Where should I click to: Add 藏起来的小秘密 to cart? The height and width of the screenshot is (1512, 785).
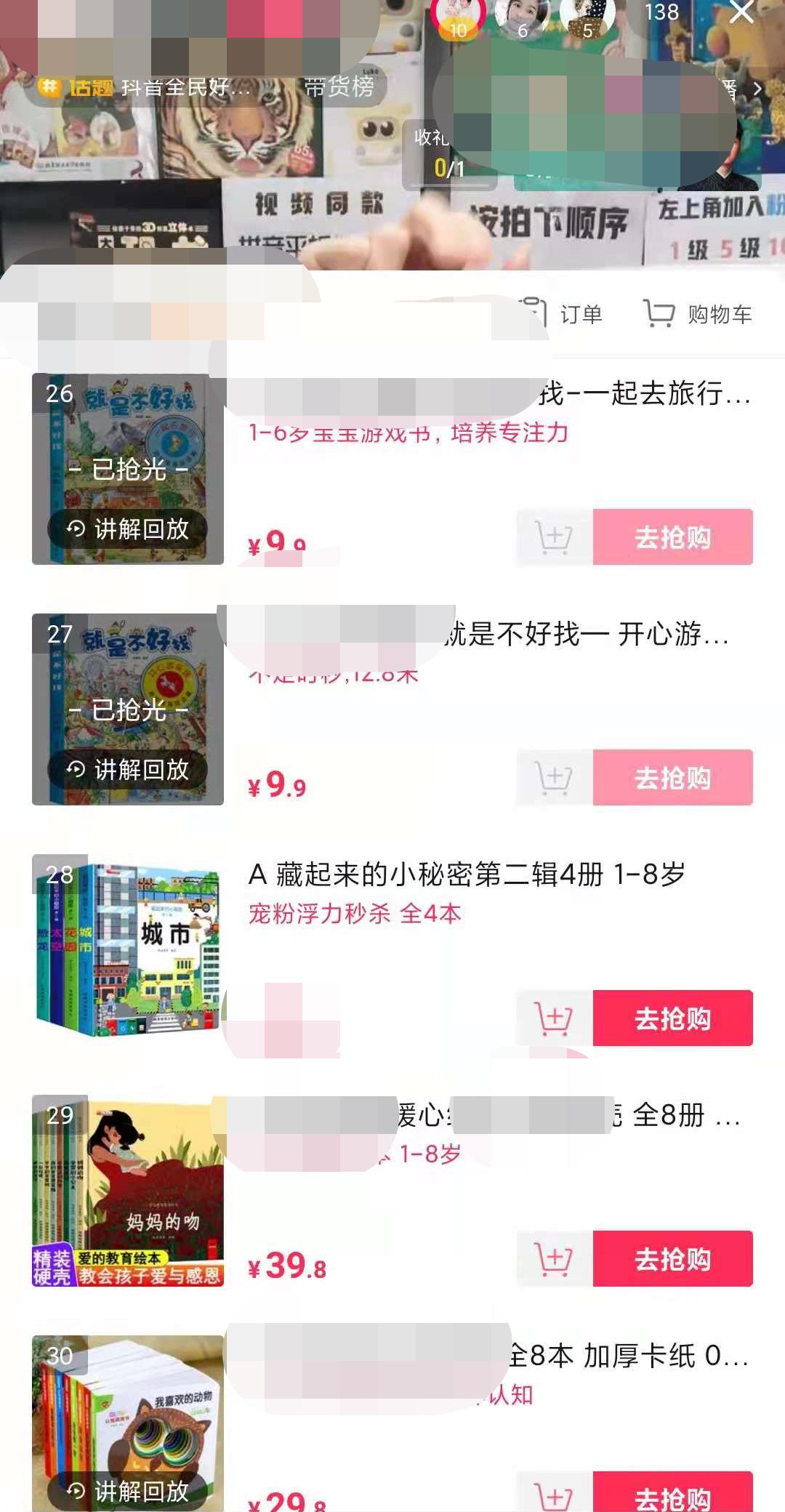554,1018
